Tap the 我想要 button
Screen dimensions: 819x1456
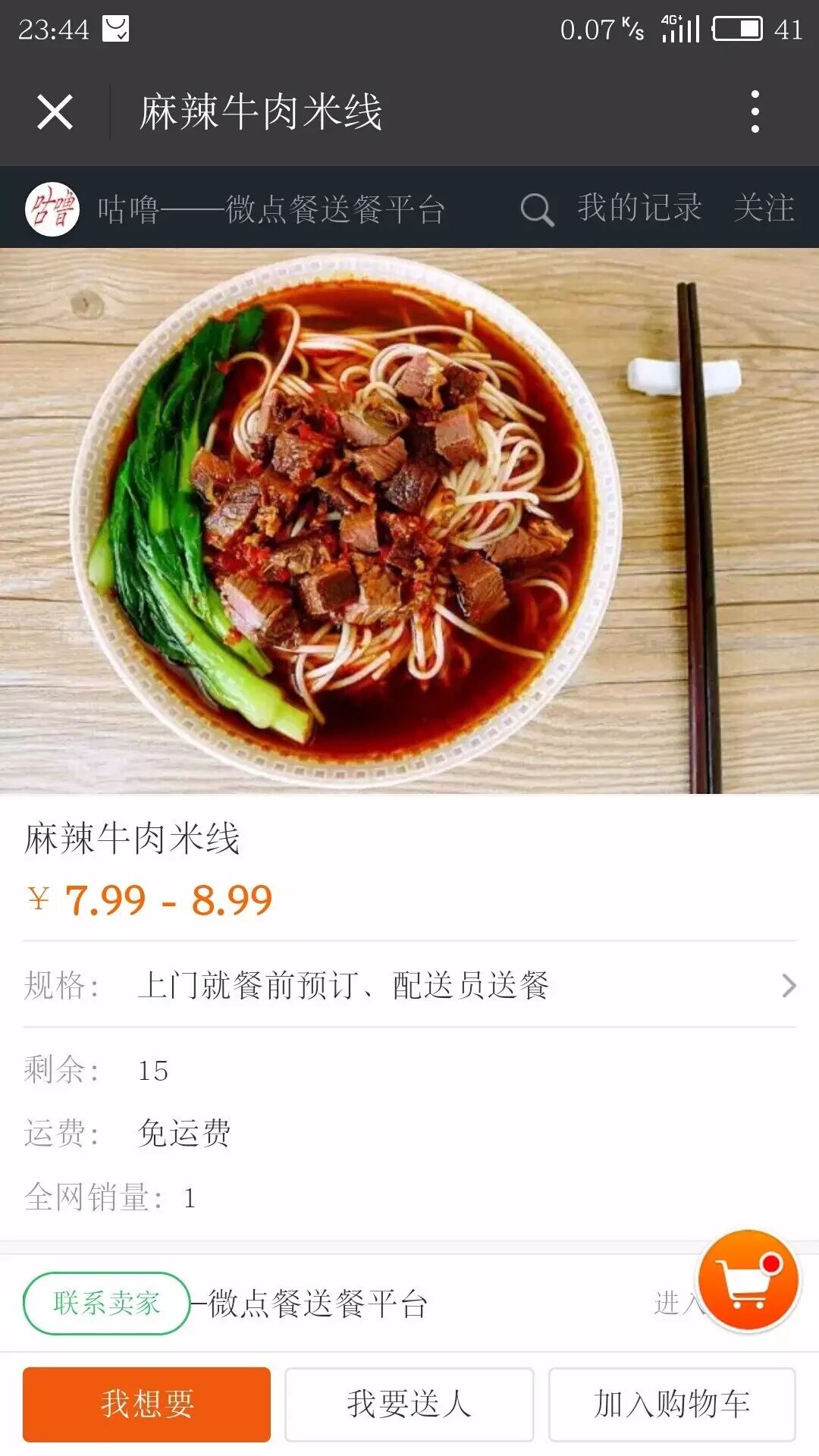[146, 1404]
